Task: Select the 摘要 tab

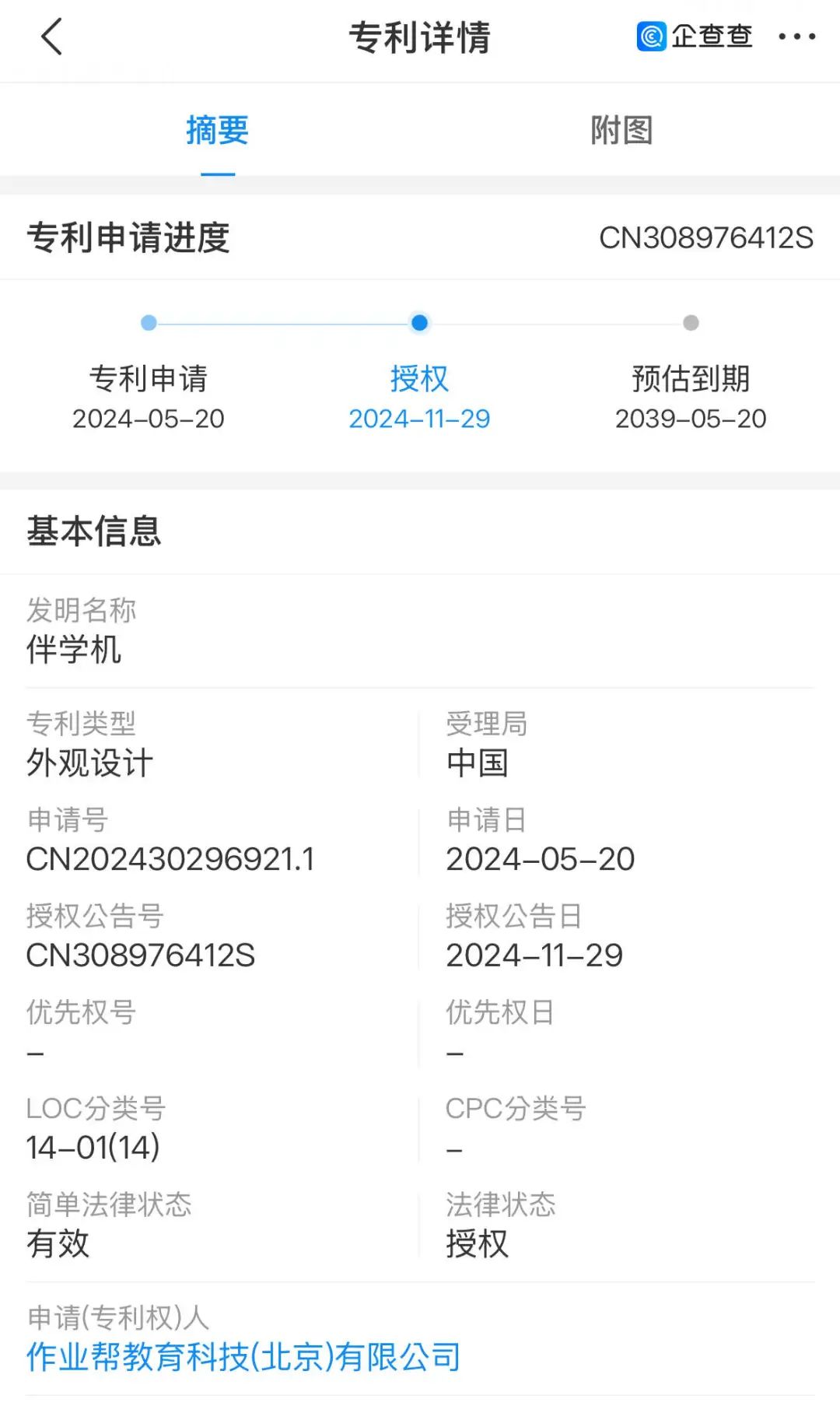Action: coord(217,130)
